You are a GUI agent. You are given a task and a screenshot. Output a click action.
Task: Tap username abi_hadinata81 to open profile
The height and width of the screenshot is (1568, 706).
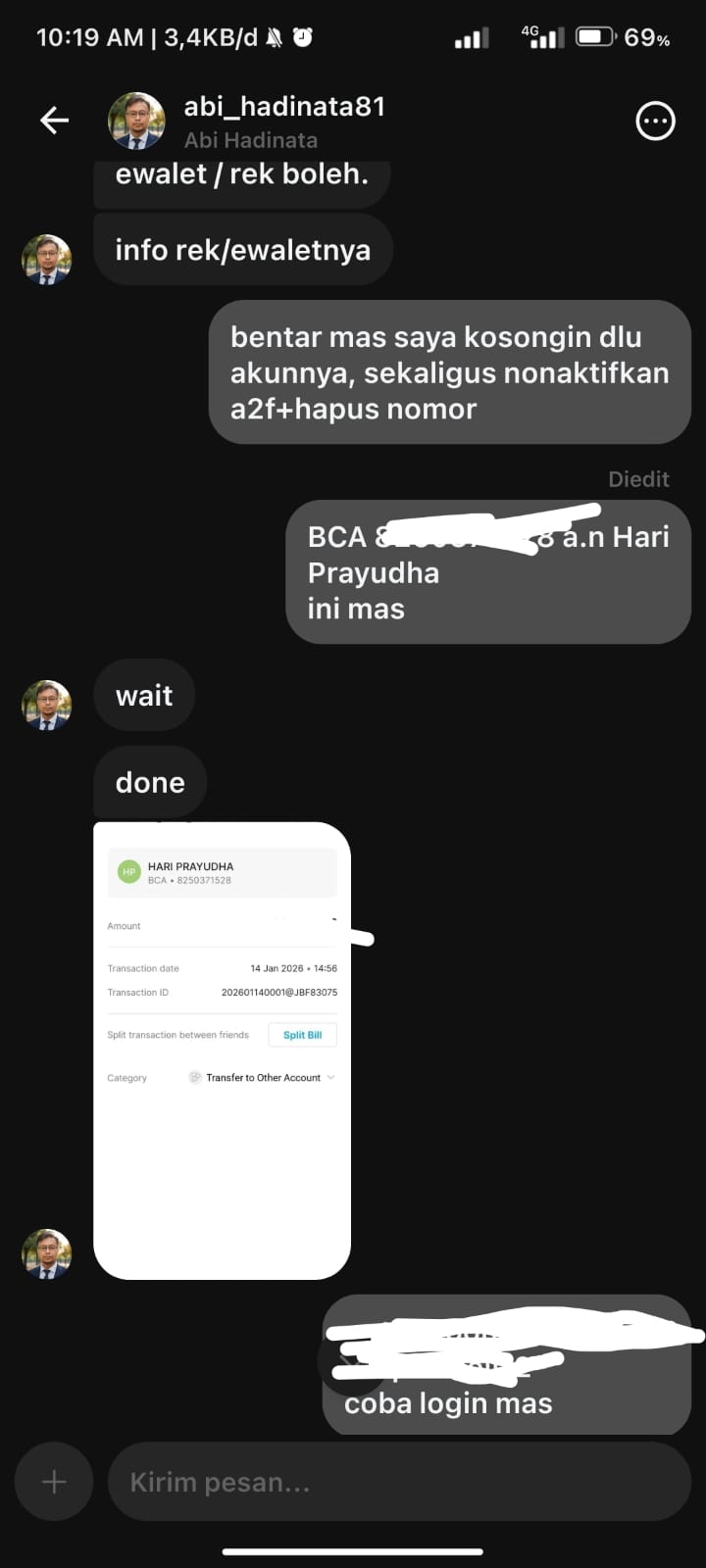(284, 107)
